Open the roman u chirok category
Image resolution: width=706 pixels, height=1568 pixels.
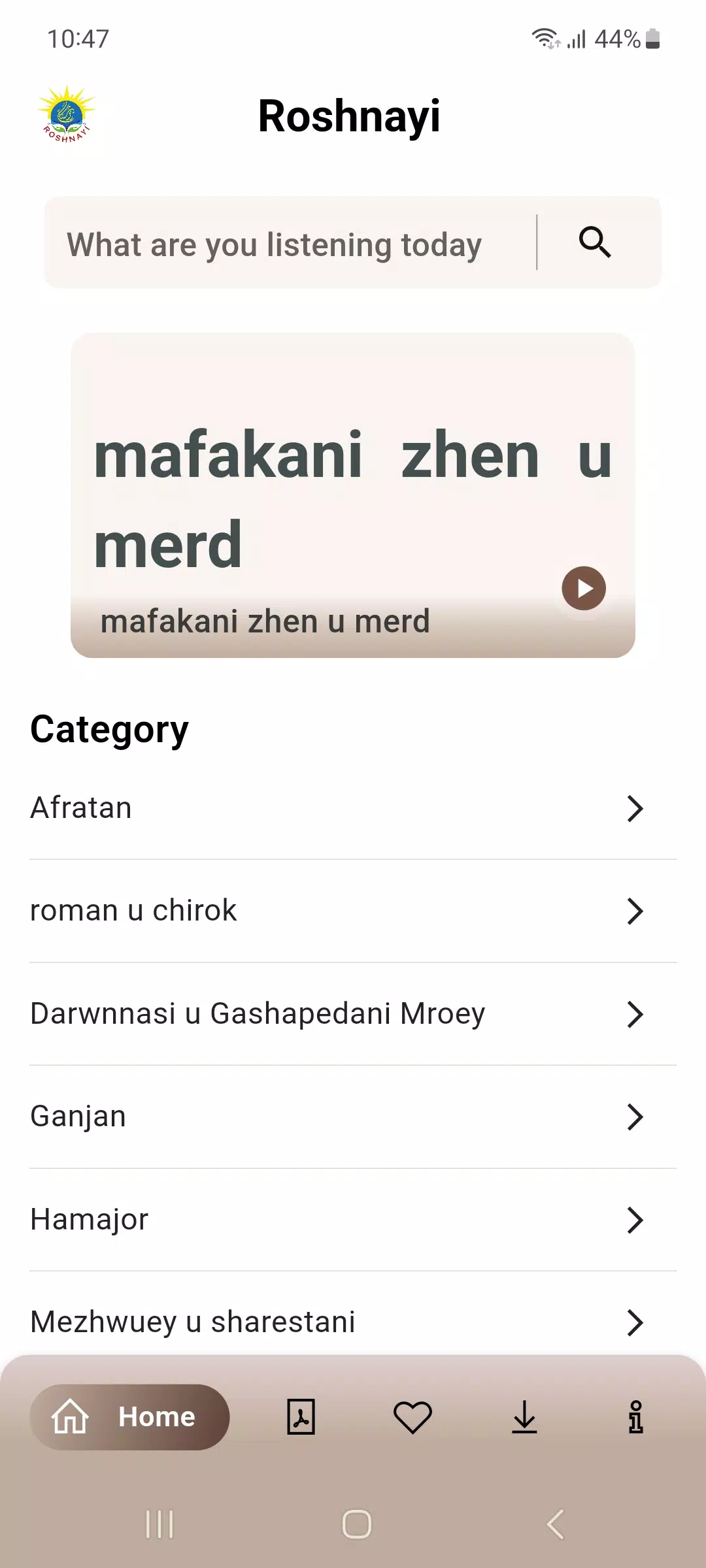353,911
